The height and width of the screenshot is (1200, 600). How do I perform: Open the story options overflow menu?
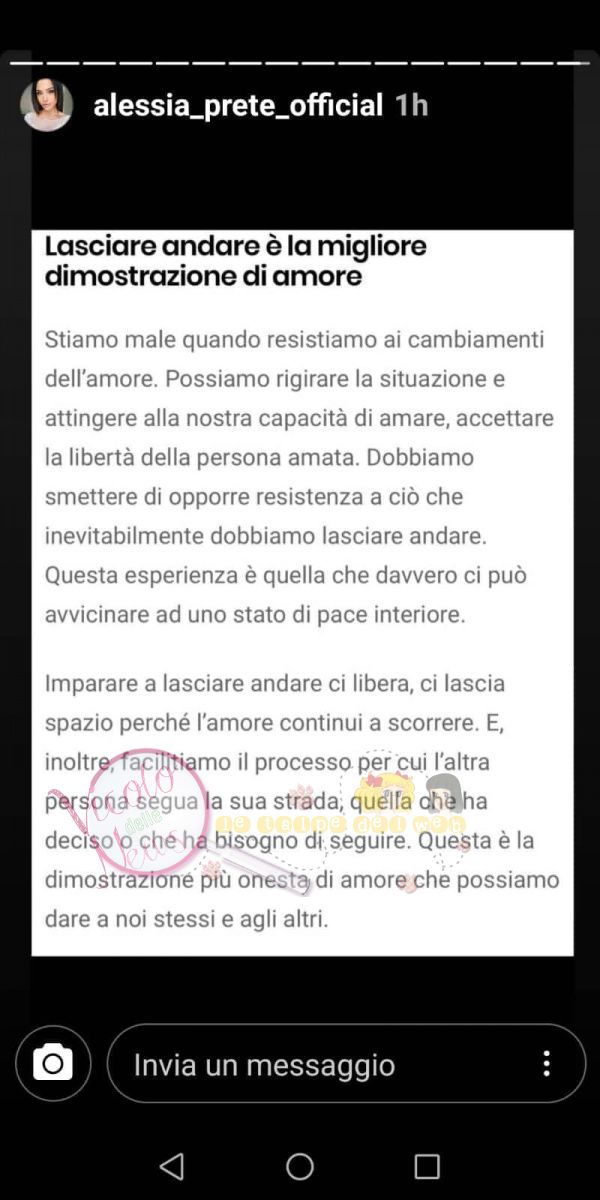[546, 1063]
